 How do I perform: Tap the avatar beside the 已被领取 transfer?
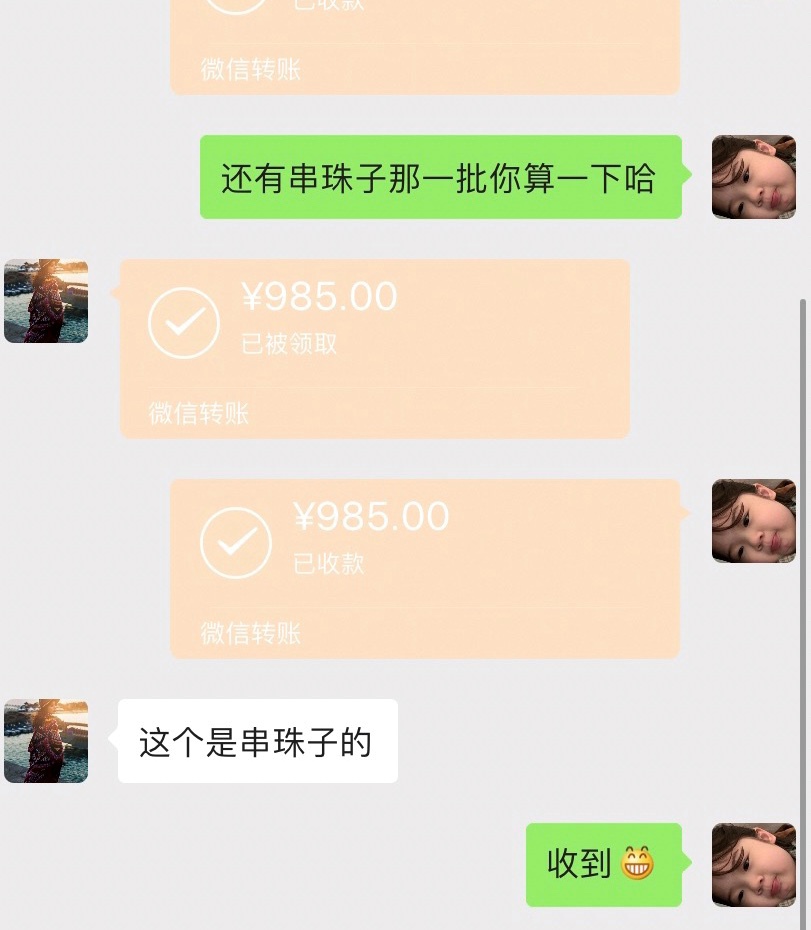pos(46,301)
